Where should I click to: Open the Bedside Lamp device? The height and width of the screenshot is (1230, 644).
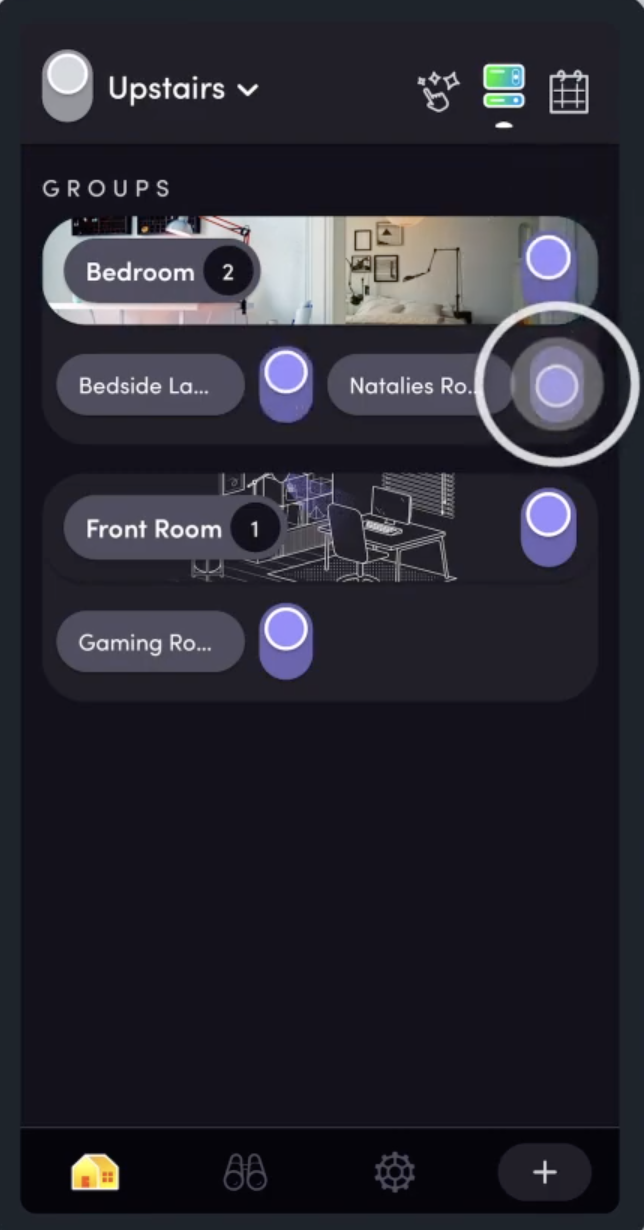point(150,385)
